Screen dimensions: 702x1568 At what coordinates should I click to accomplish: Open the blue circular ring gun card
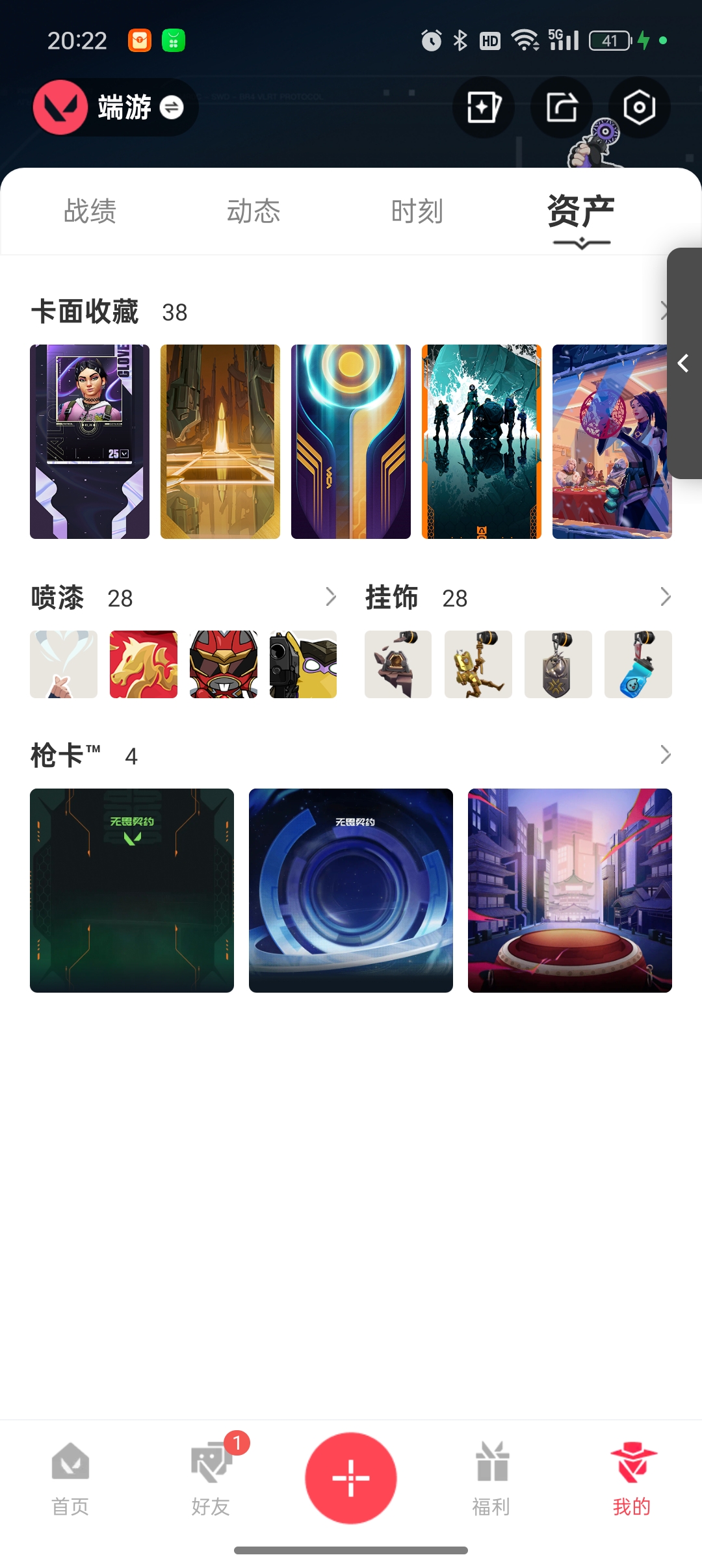coord(351,890)
